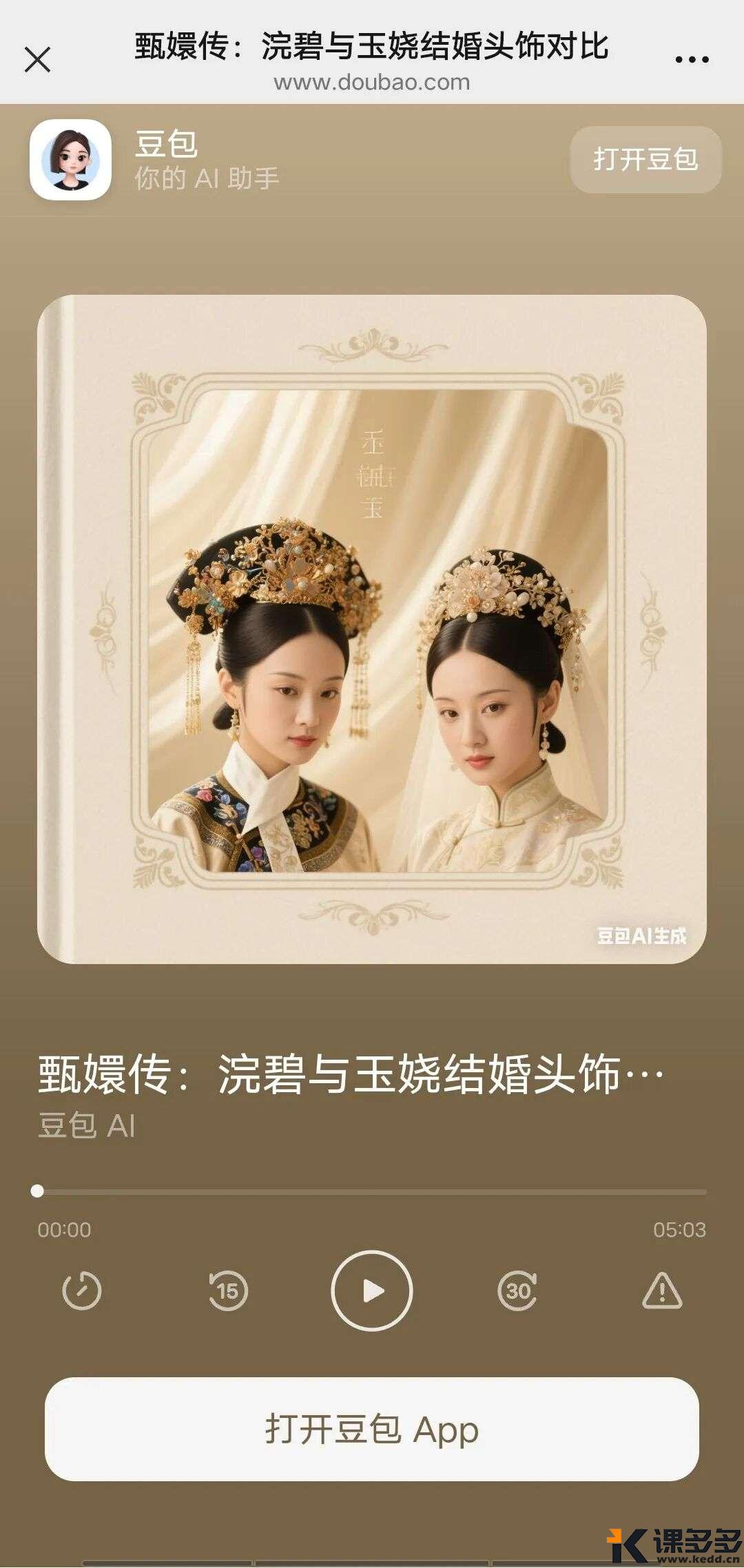
Task: Open playback speed or timer settings
Action: click(81, 1290)
